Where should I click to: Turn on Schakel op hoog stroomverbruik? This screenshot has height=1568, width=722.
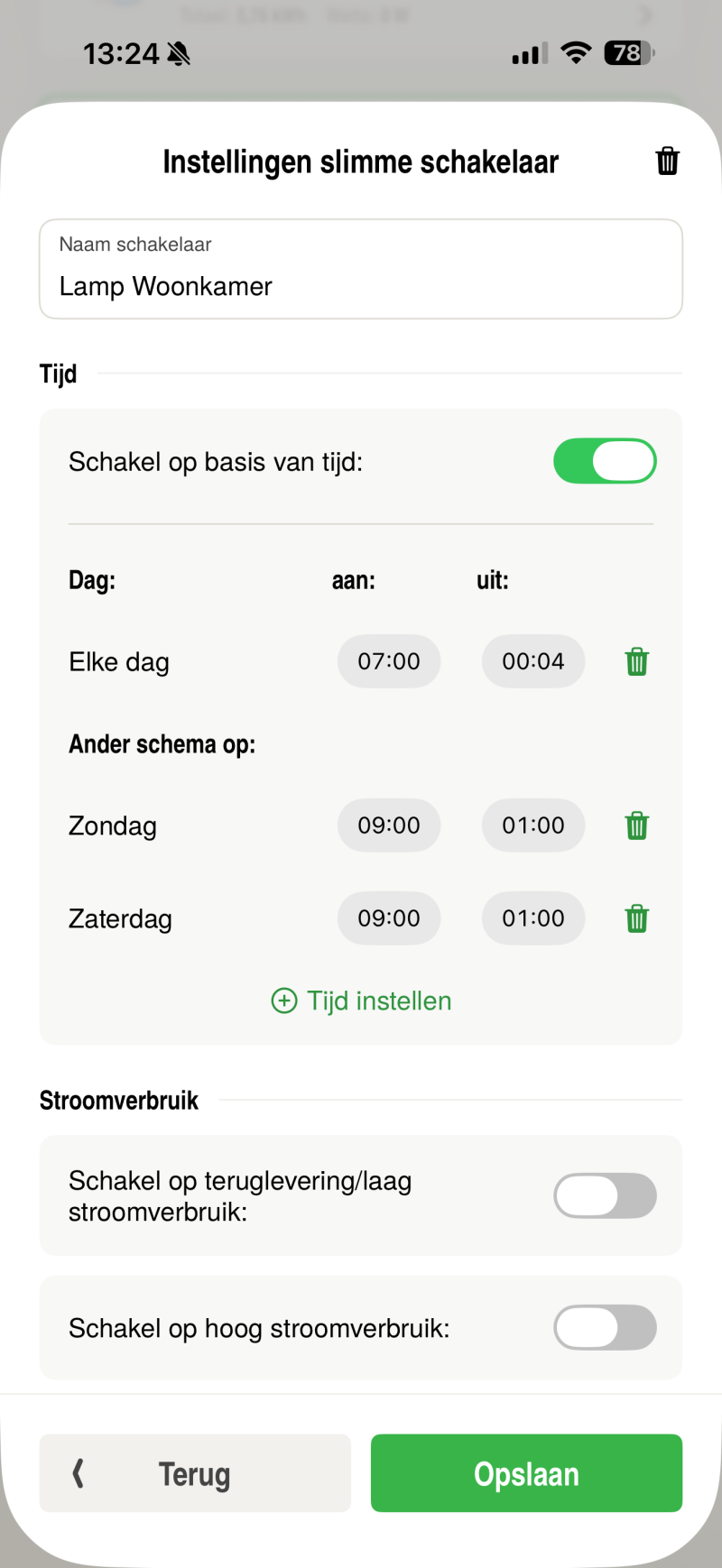pos(605,1327)
